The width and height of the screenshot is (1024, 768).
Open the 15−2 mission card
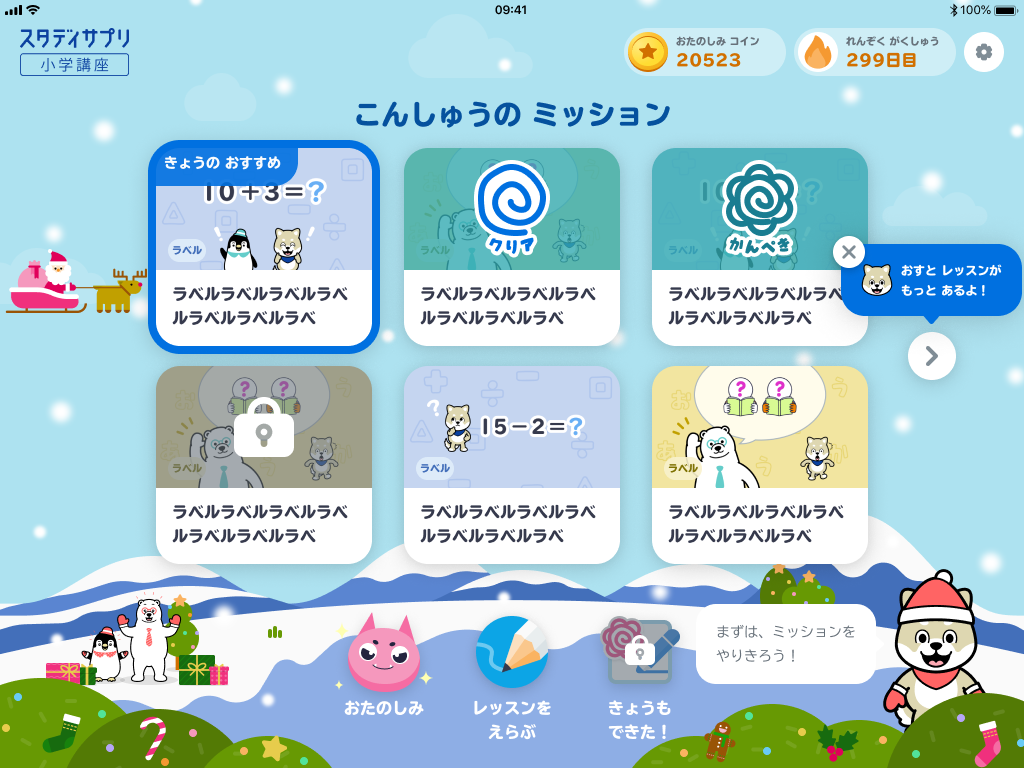511,464
